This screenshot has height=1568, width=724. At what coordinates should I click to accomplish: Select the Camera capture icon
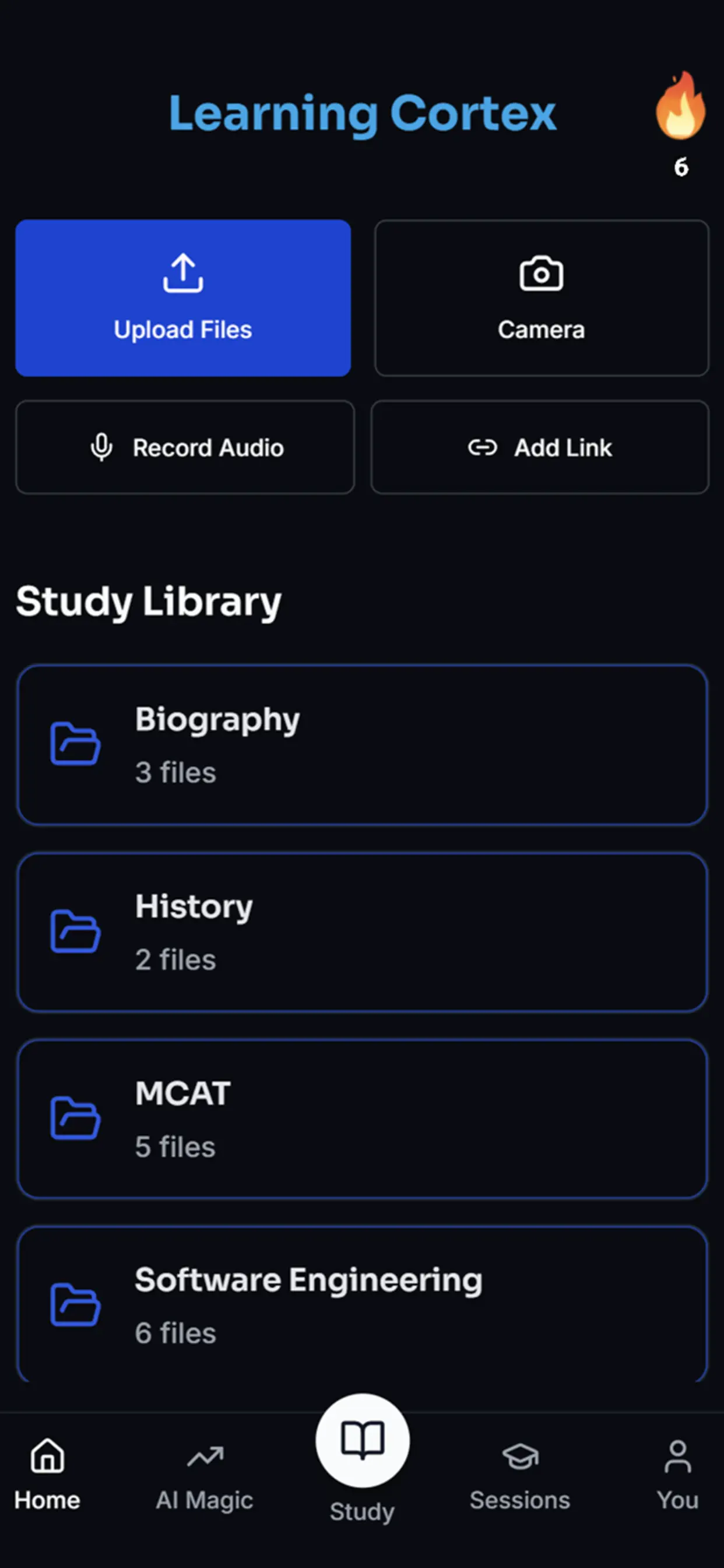coord(540,274)
